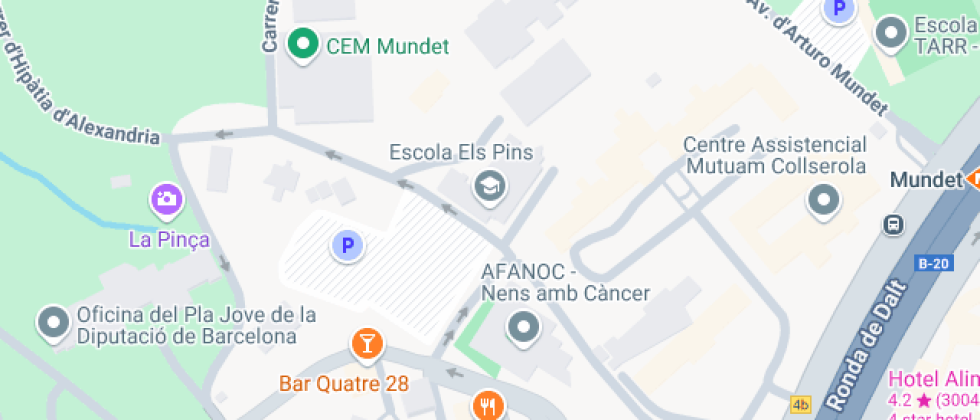
Task: Select the AFANOC - Nens amb Càncer marker
Action: [523, 327]
